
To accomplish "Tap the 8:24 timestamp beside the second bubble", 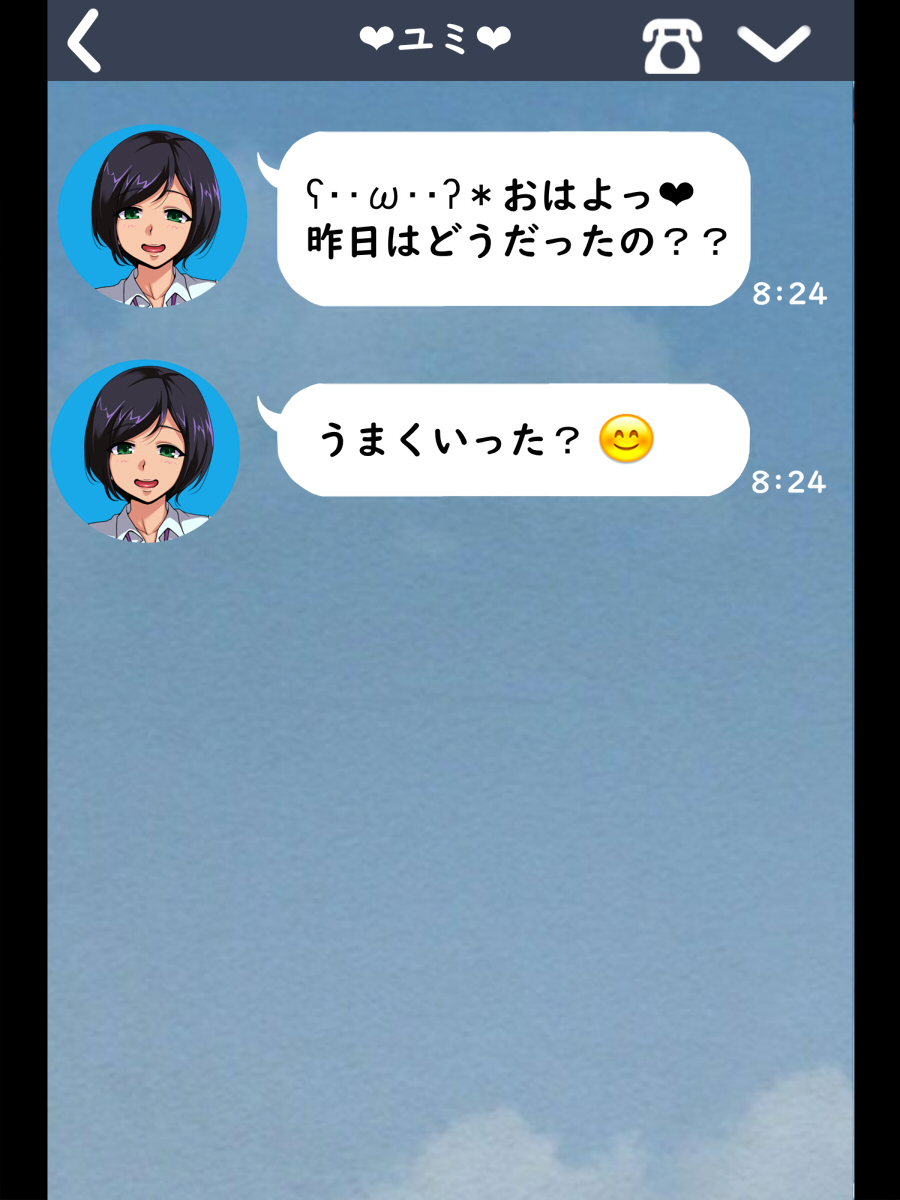I will pos(788,482).
